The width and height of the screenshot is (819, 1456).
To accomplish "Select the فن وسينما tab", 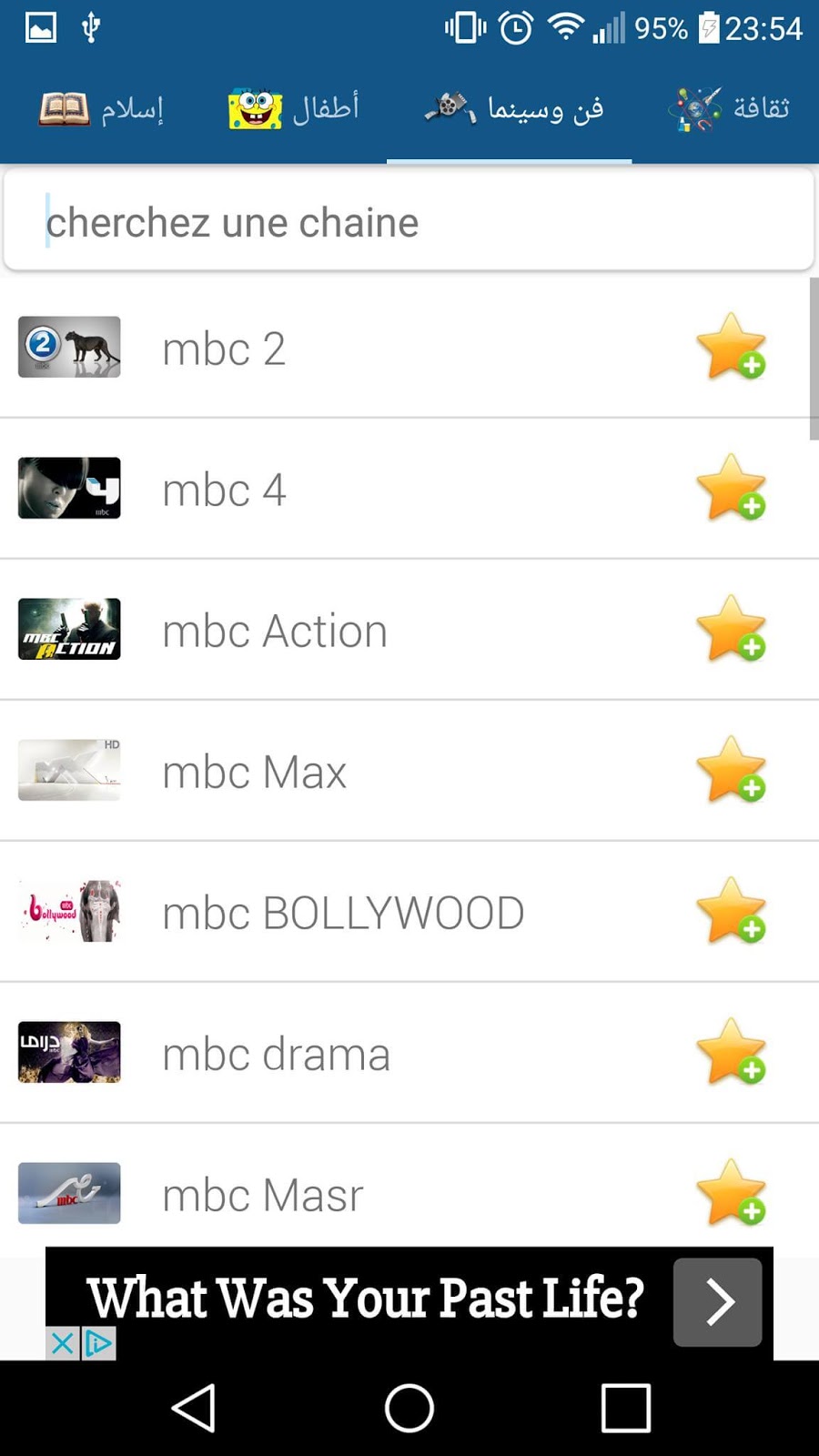I will coord(513,109).
